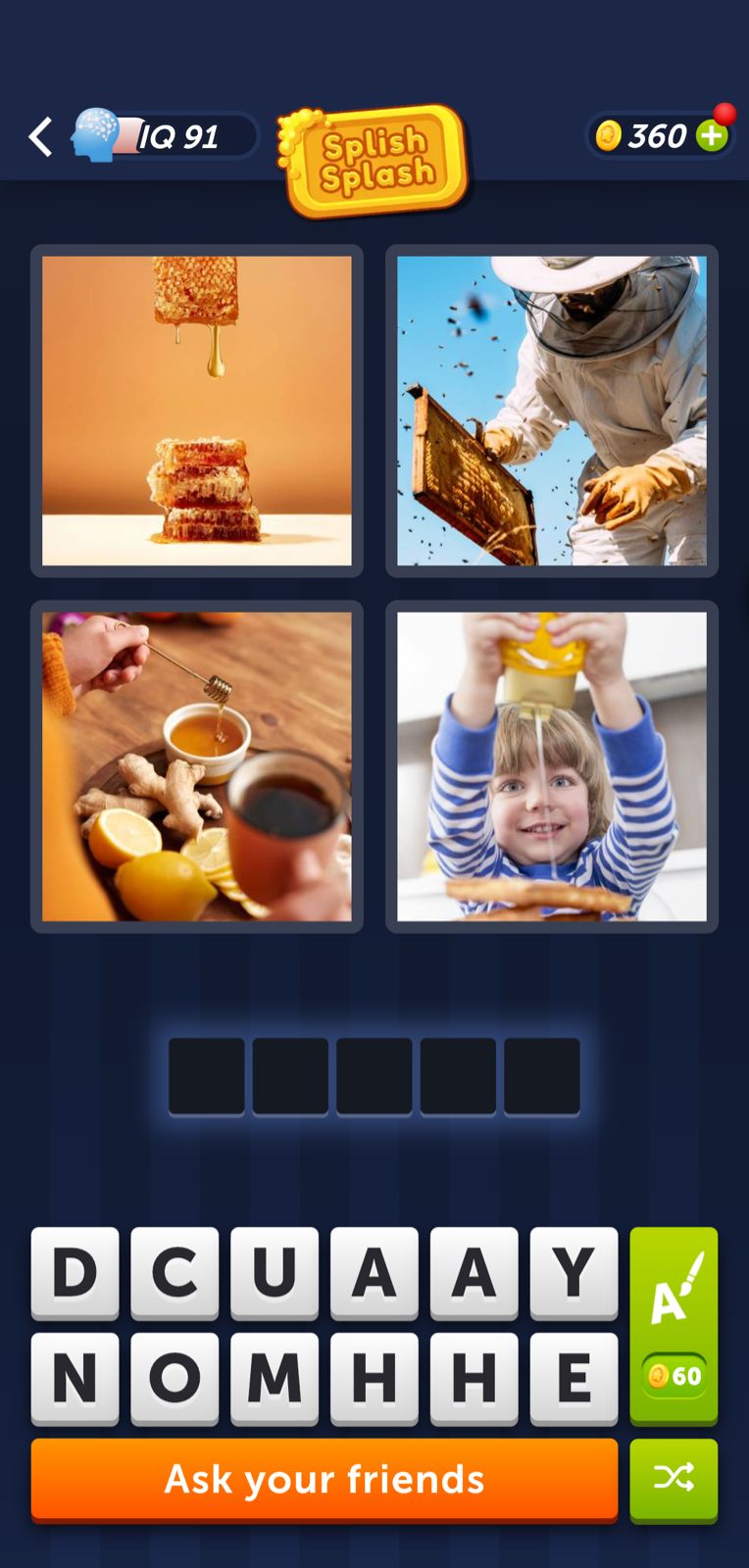Image resolution: width=749 pixels, height=1568 pixels.
Task: Open the IQ 91 brain profile
Action: [162, 136]
